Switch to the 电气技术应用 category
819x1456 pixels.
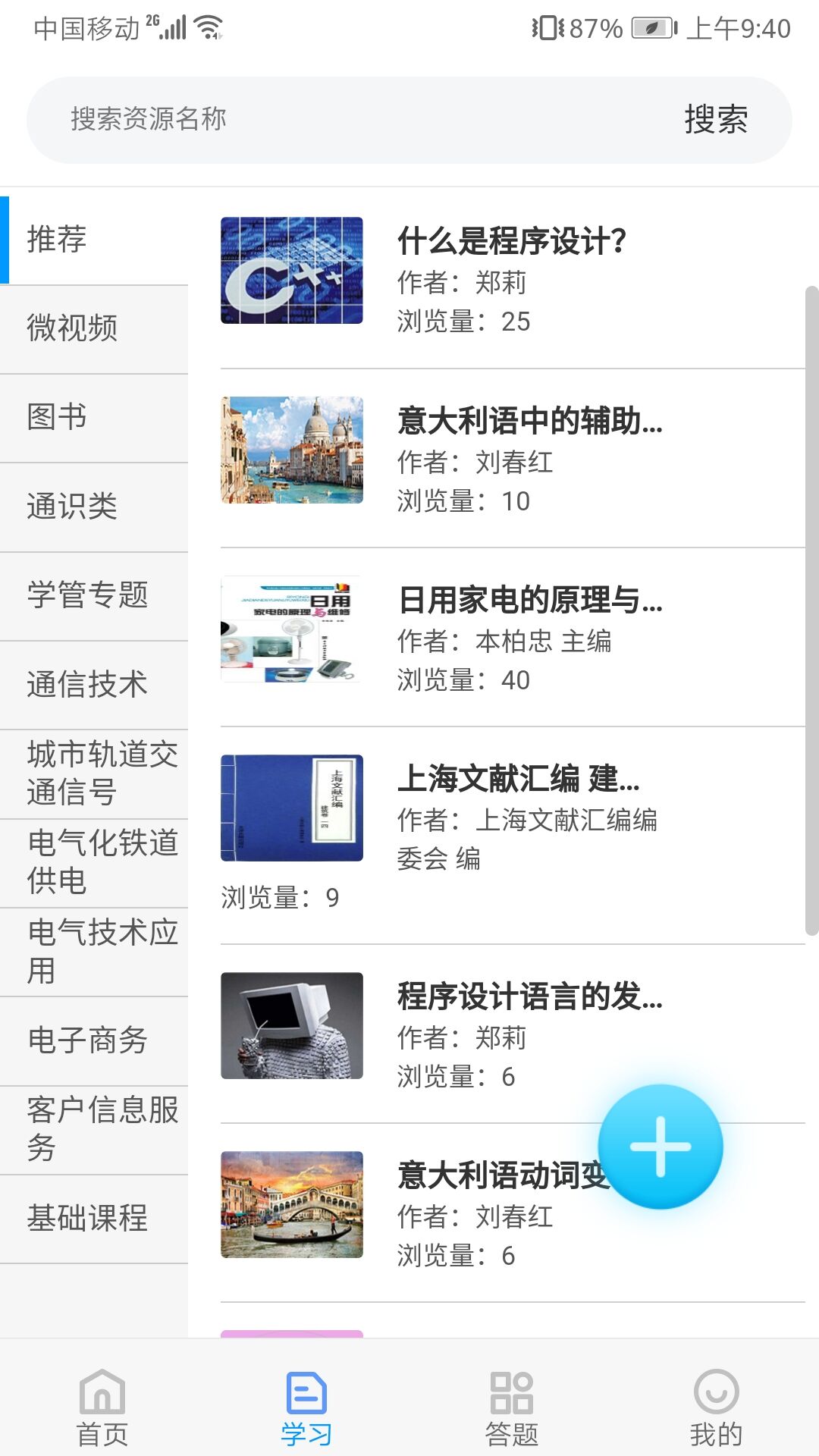[x=94, y=951]
